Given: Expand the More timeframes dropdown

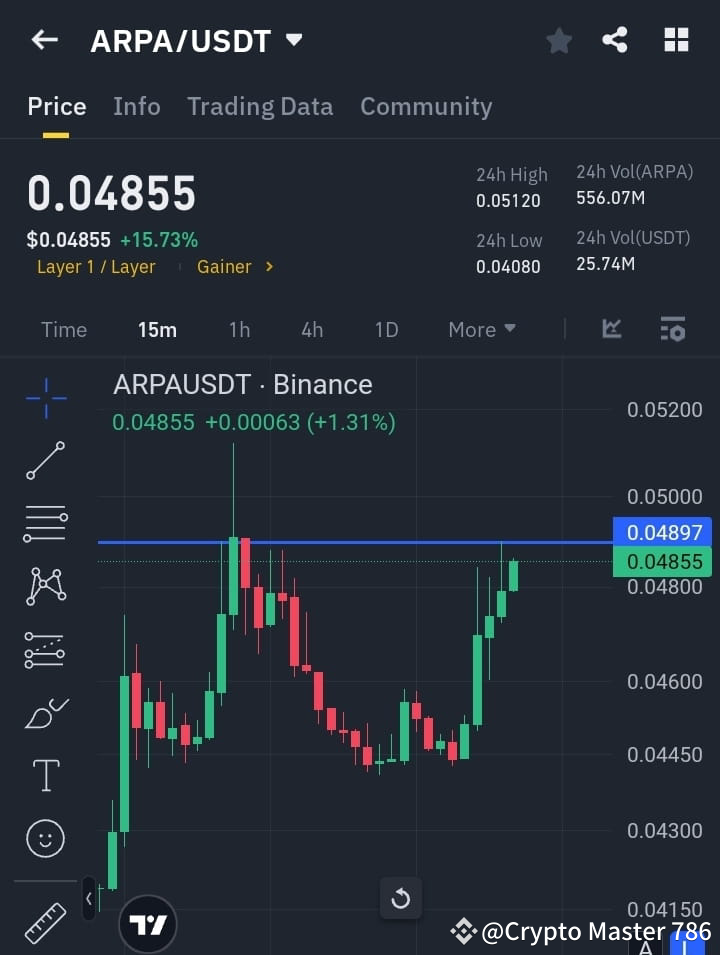Looking at the screenshot, I should (x=481, y=329).
